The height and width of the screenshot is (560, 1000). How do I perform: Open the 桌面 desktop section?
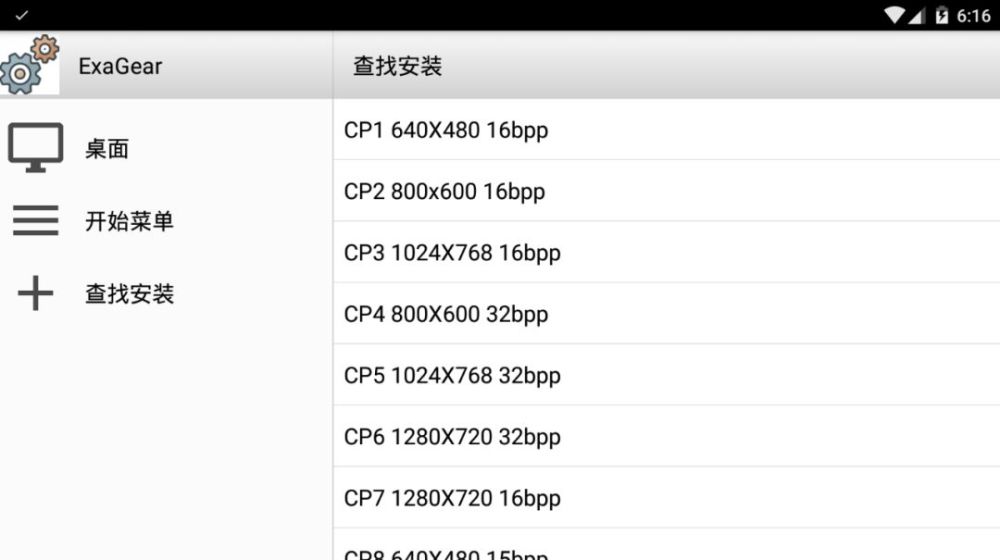(x=106, y=149)
